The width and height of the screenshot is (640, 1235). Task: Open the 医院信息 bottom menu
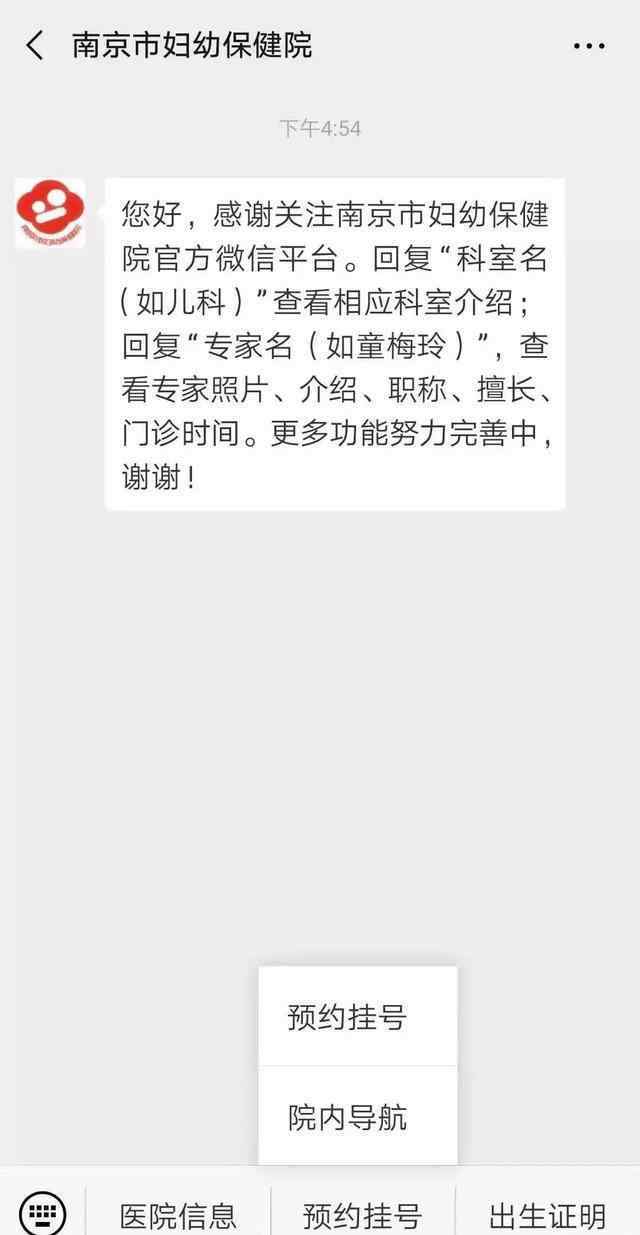tap(178, 1215)
